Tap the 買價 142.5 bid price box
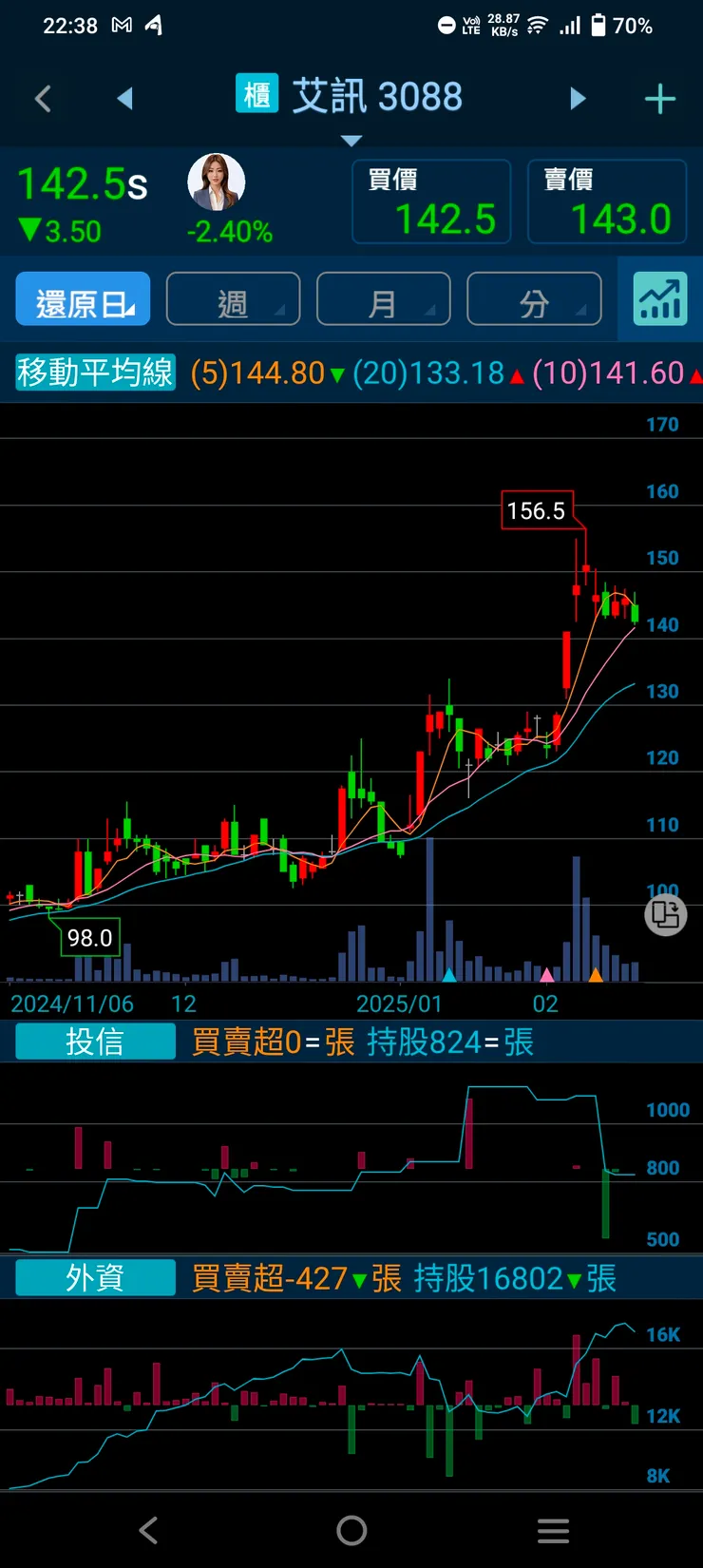Screen dimensions: 703x1568 [x=431, y=201]
